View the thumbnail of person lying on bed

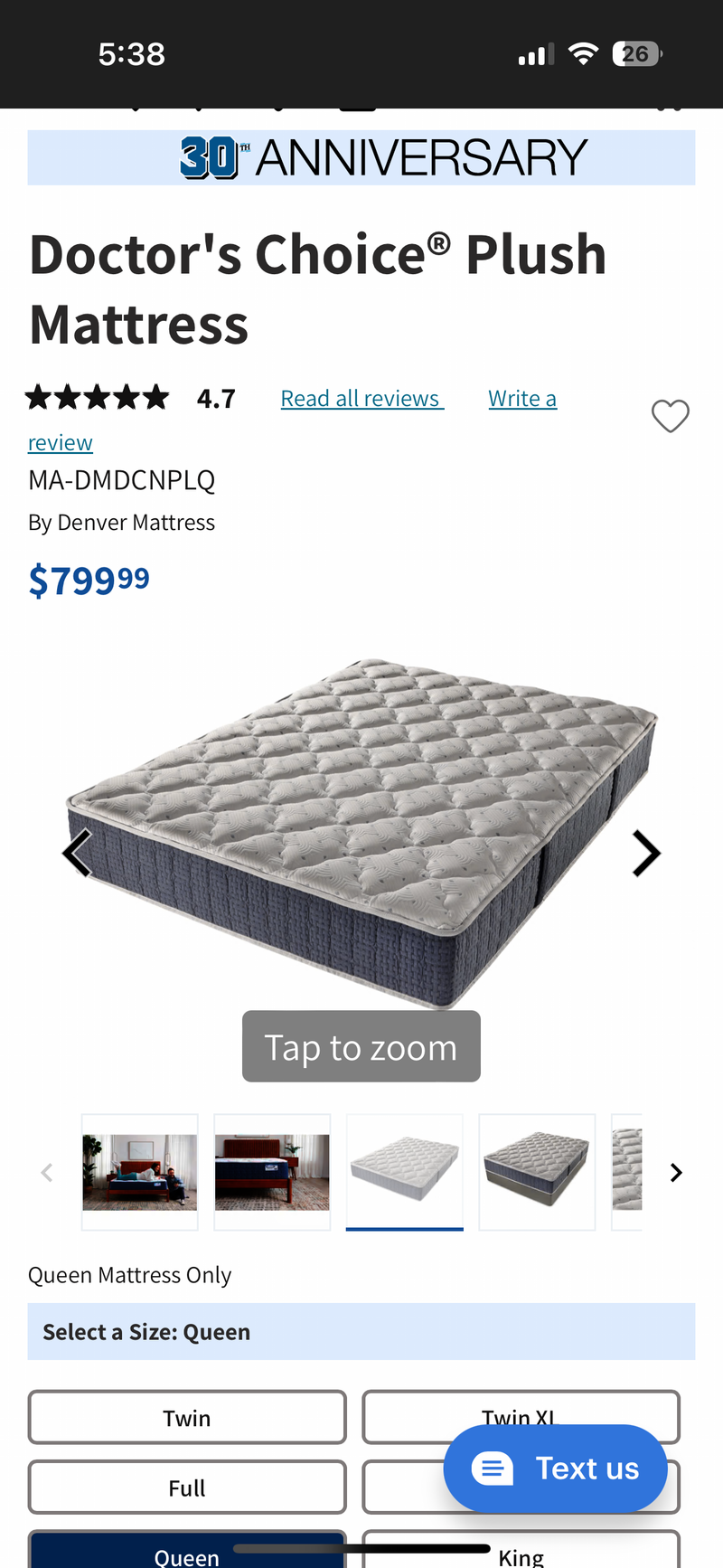(140, 1172)
